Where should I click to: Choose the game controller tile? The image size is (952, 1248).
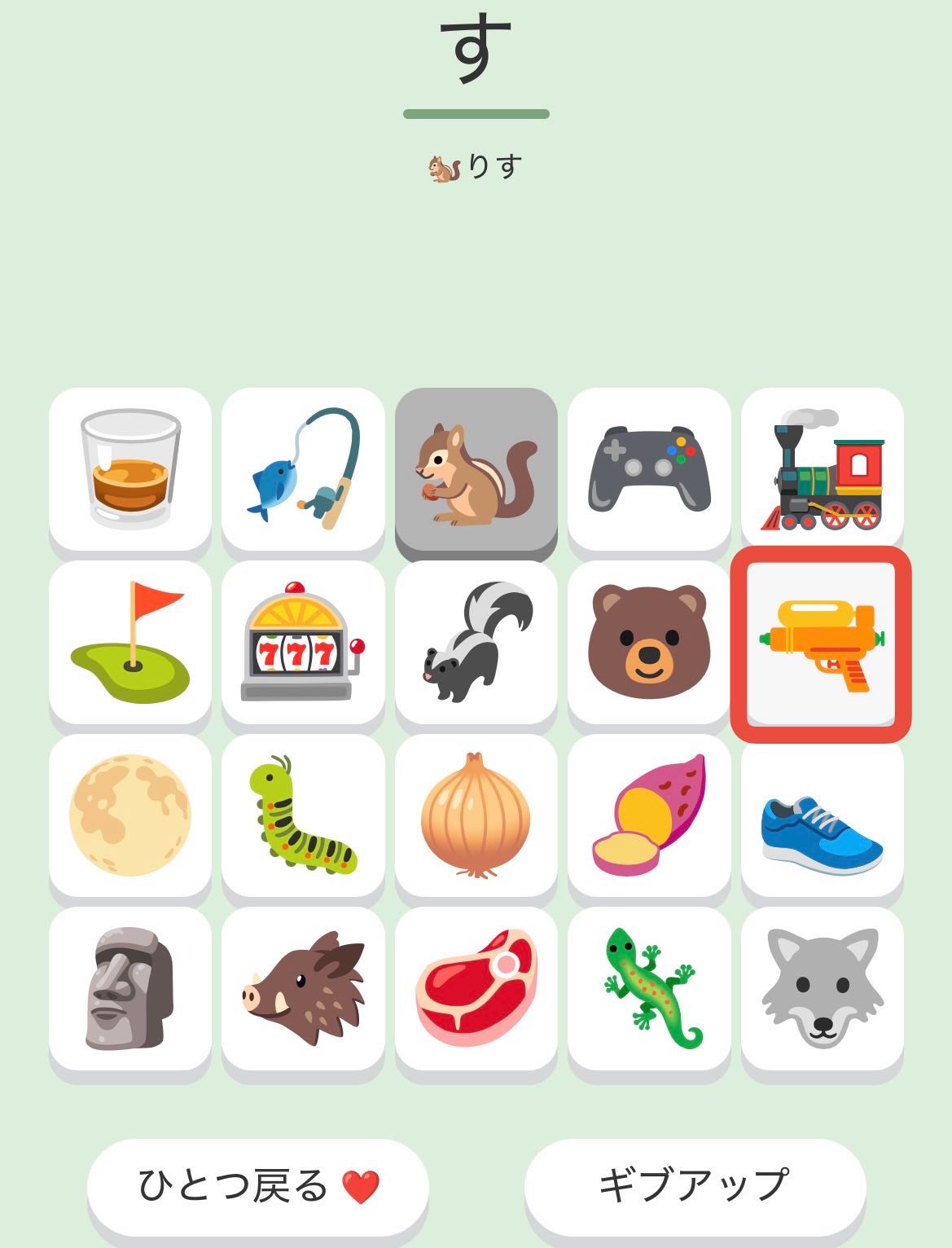pyautogui.click(x=649, y=468)
